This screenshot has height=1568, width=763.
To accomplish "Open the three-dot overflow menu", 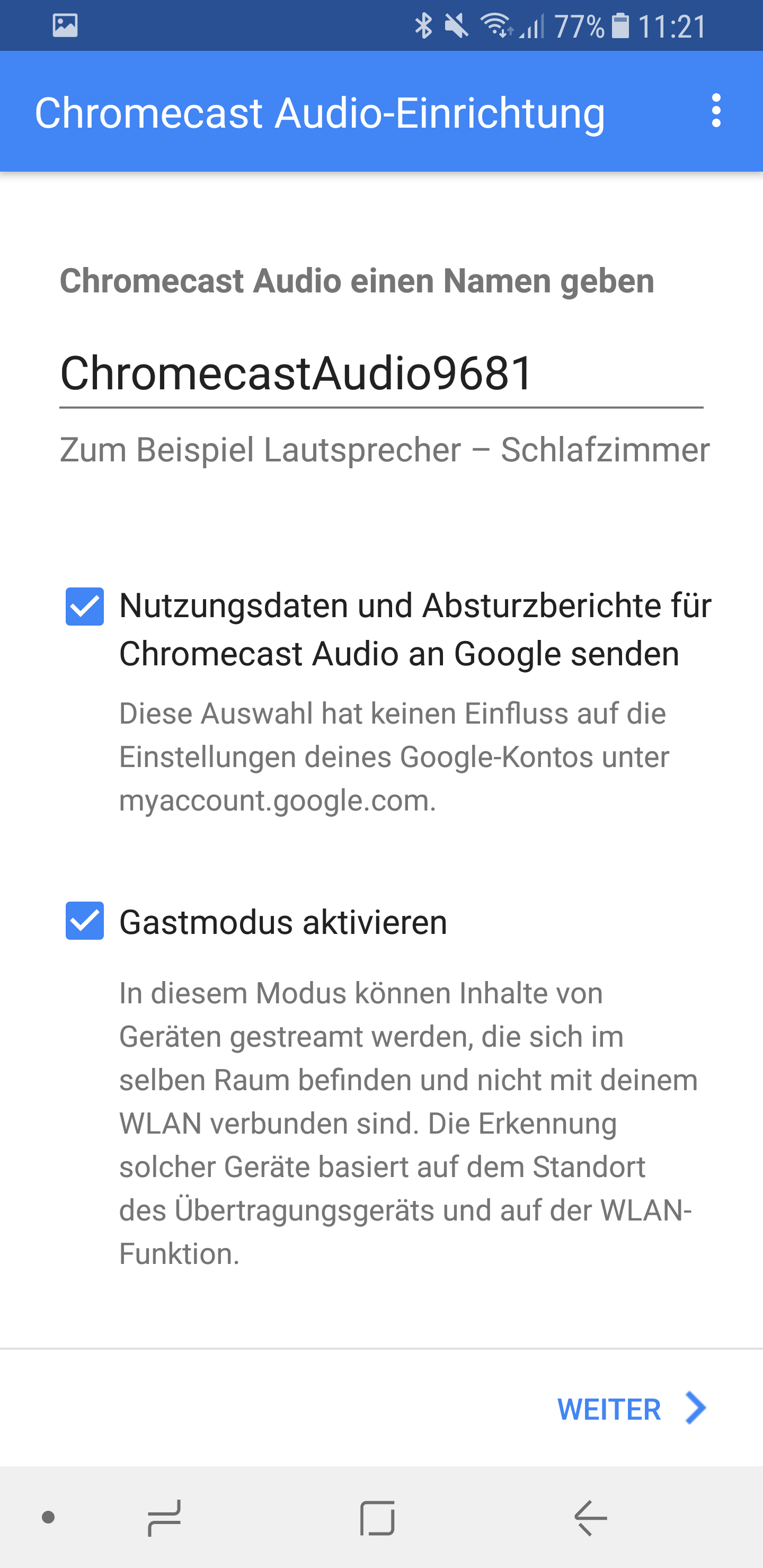I will 716,111.
